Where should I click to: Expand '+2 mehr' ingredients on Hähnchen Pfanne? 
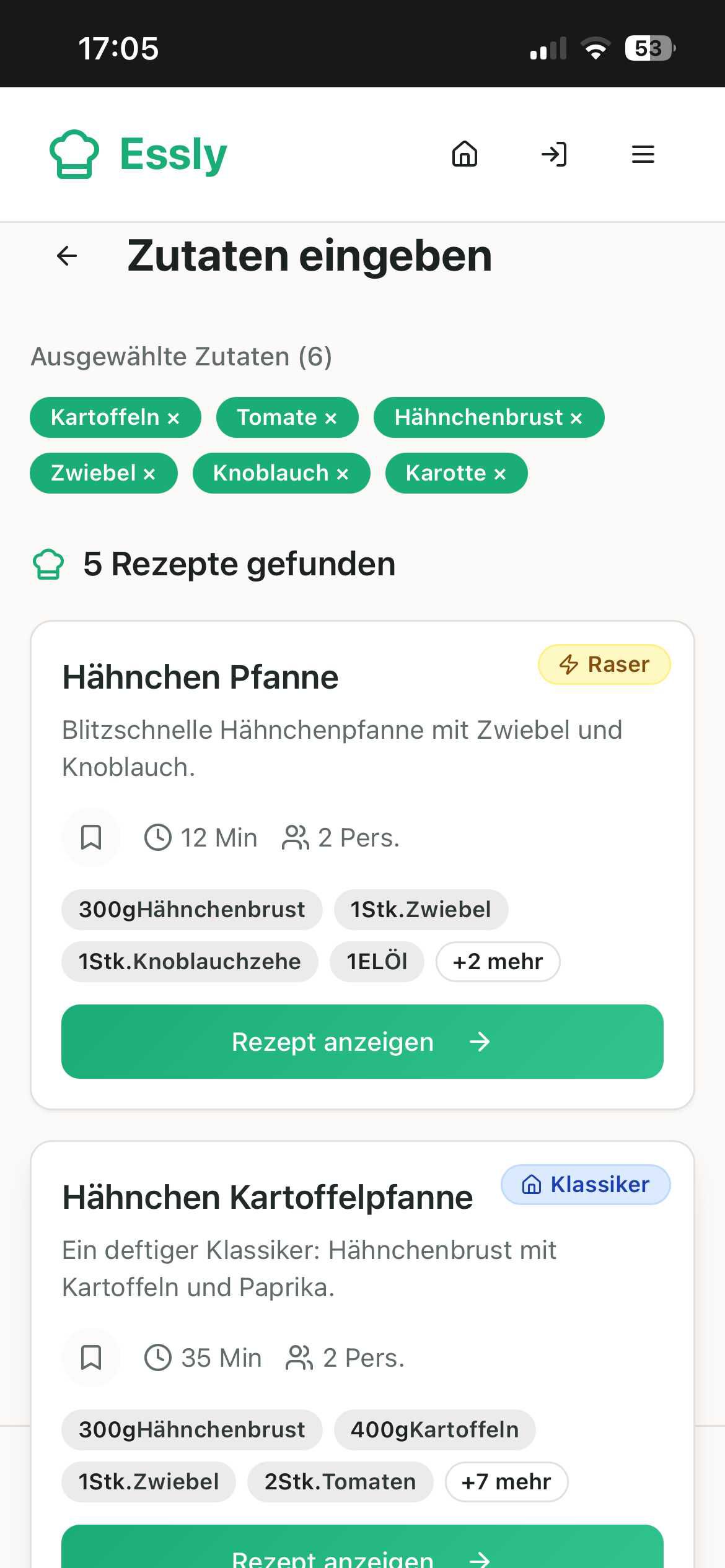pos(498,961)
